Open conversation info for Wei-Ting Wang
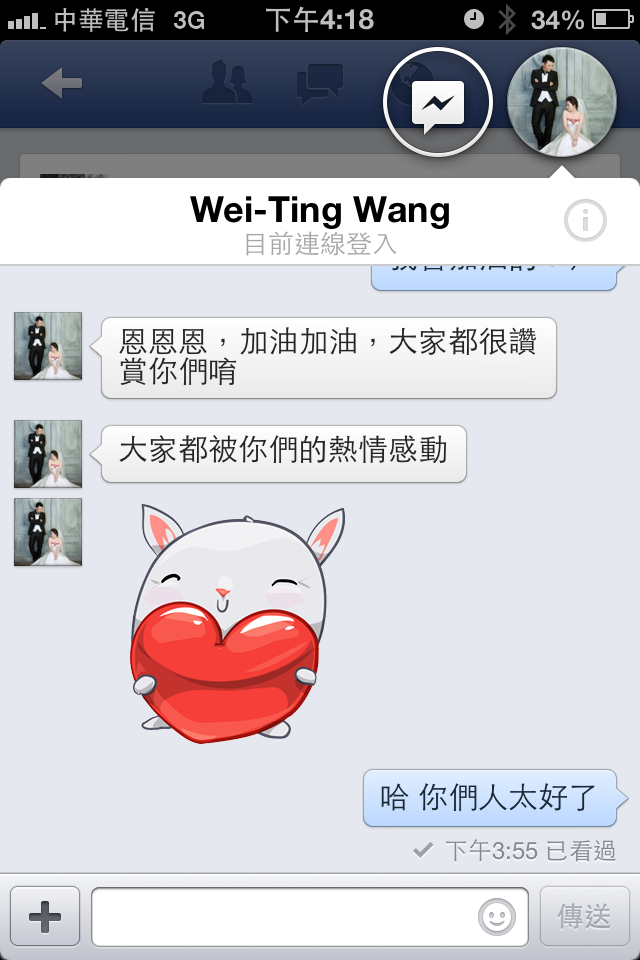 585,221
